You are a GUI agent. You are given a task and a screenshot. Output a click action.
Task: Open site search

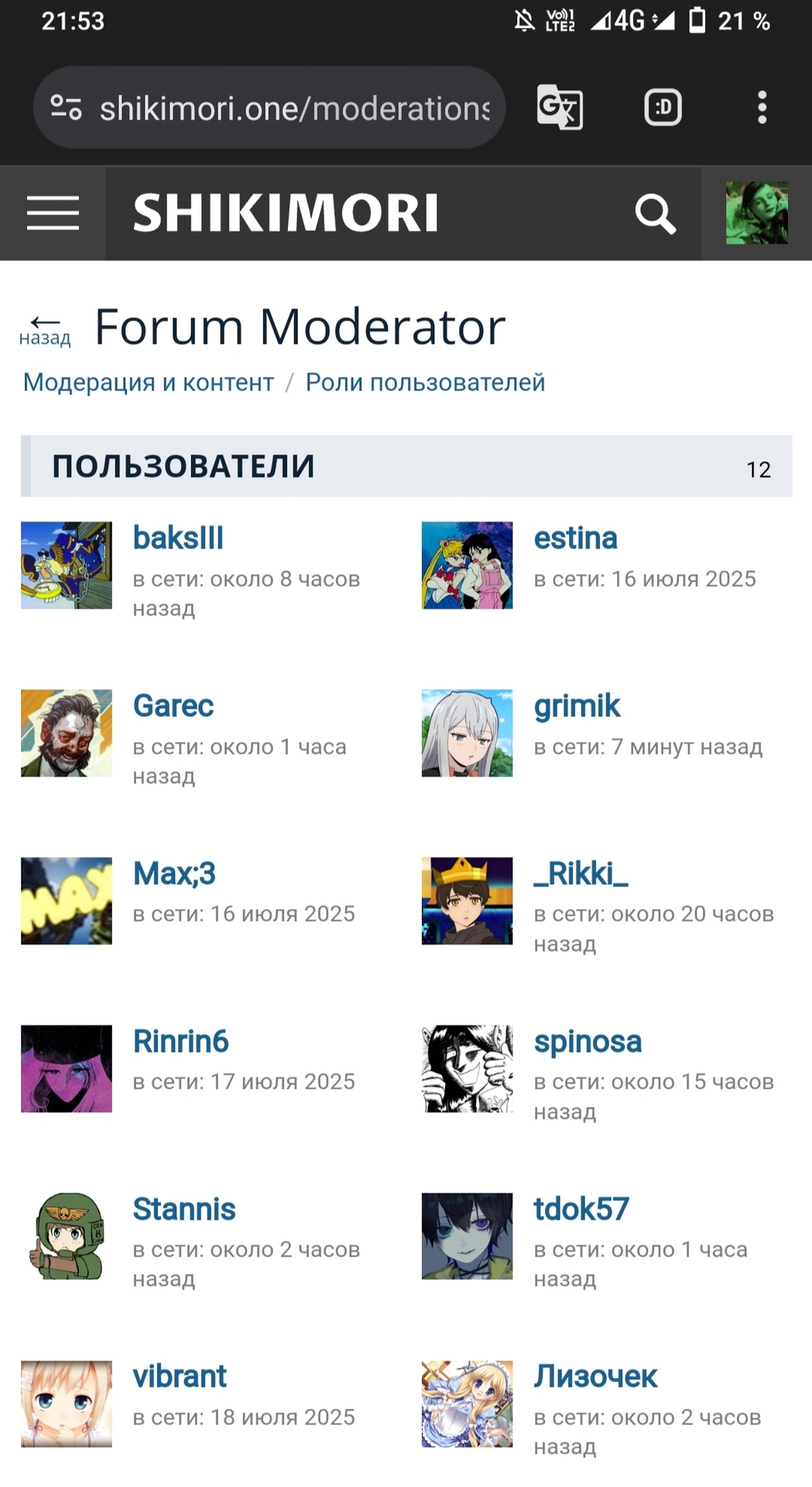point(655,214)
